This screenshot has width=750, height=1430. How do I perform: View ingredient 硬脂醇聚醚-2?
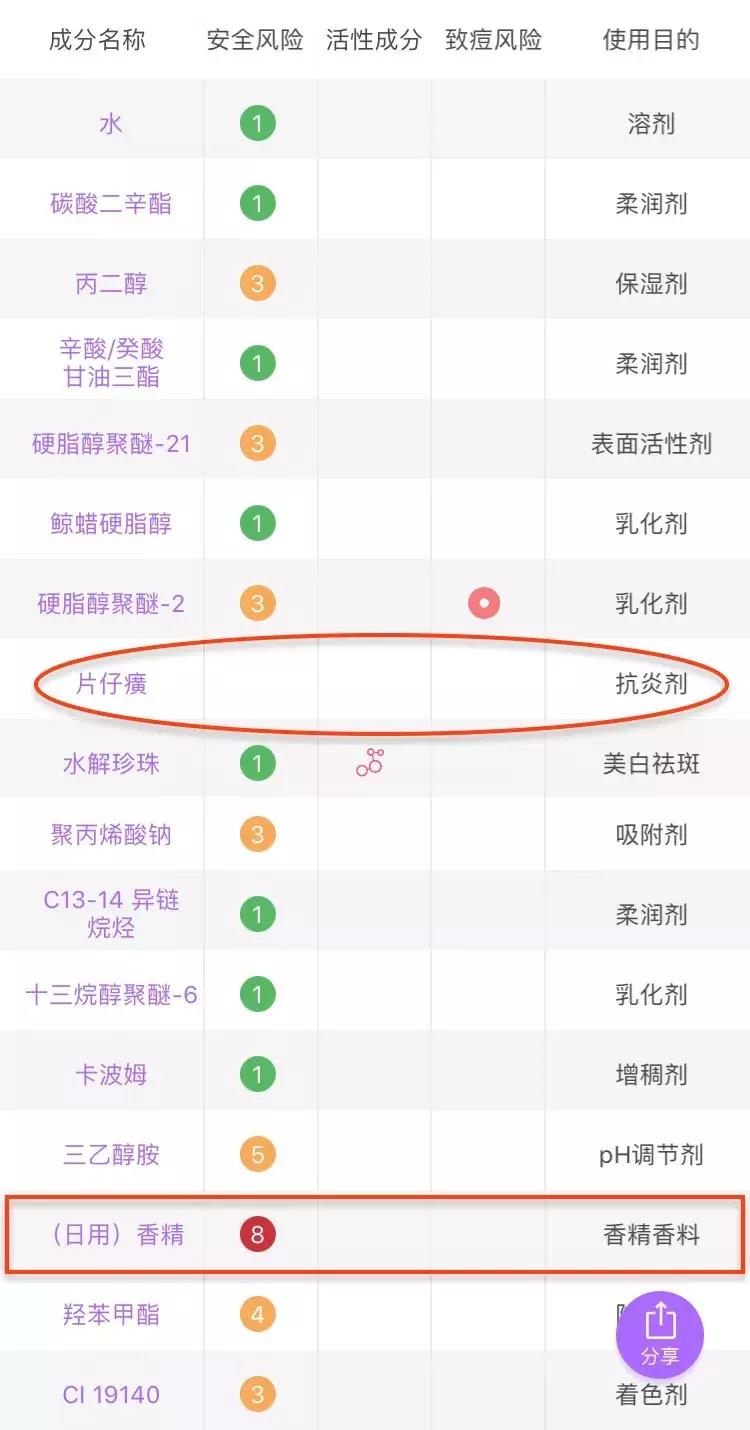click(x=111, y=603)
